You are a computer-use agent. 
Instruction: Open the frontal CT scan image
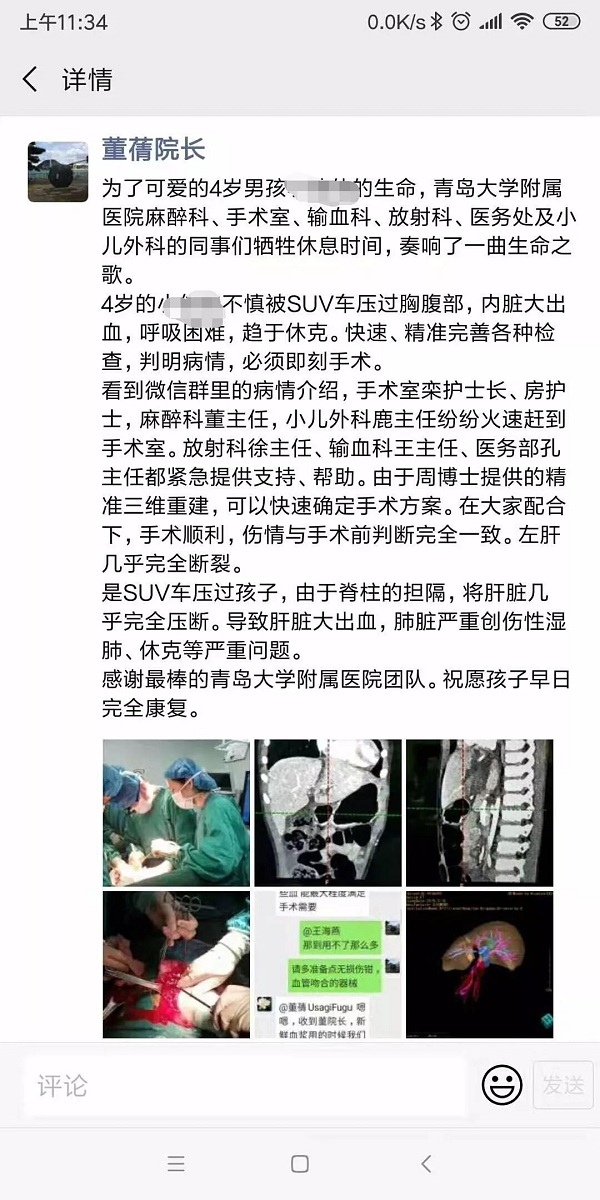pos(328,812)
